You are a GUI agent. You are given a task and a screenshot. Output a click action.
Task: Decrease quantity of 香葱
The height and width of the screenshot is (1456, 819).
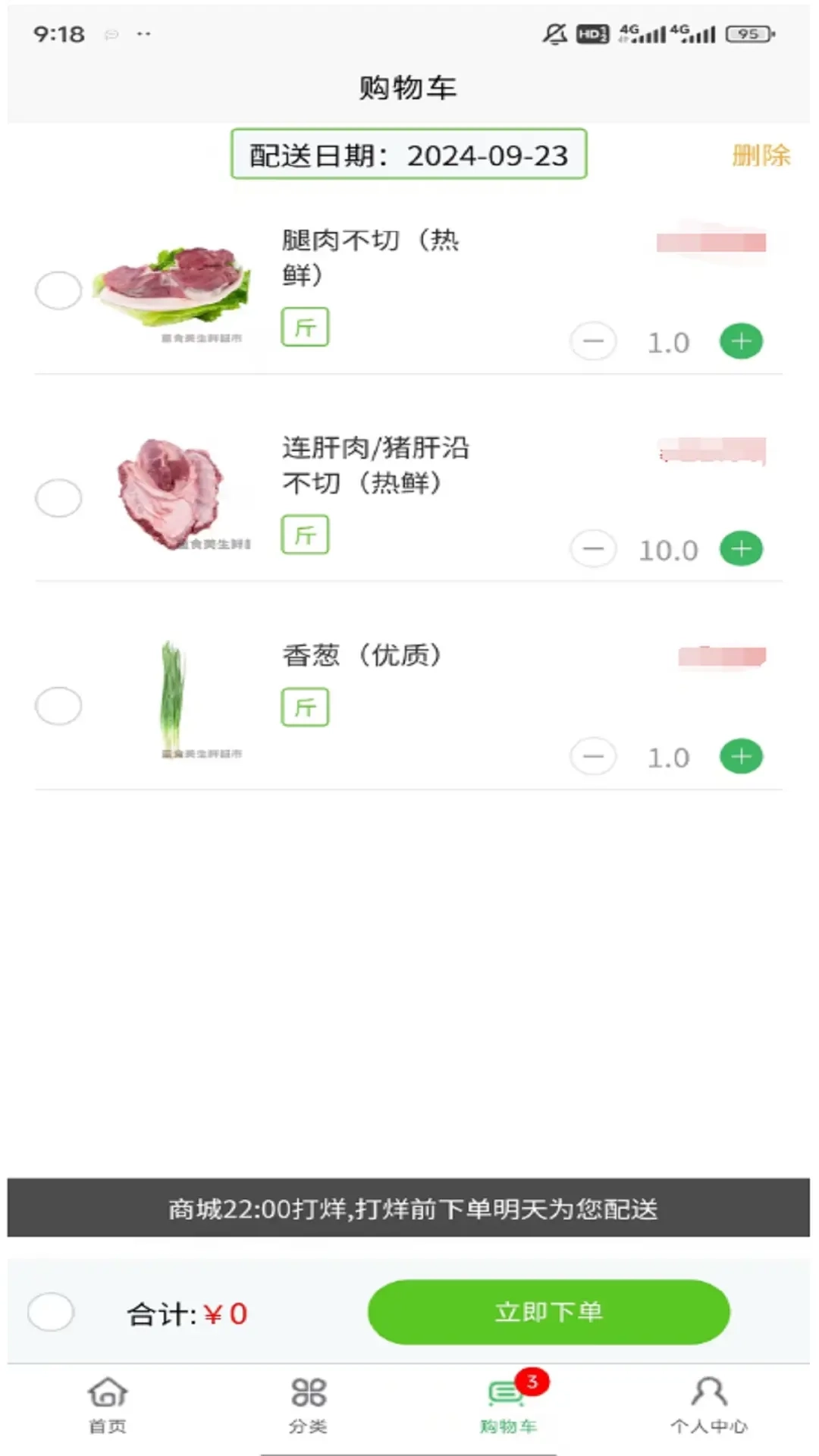tap(593, 757)
